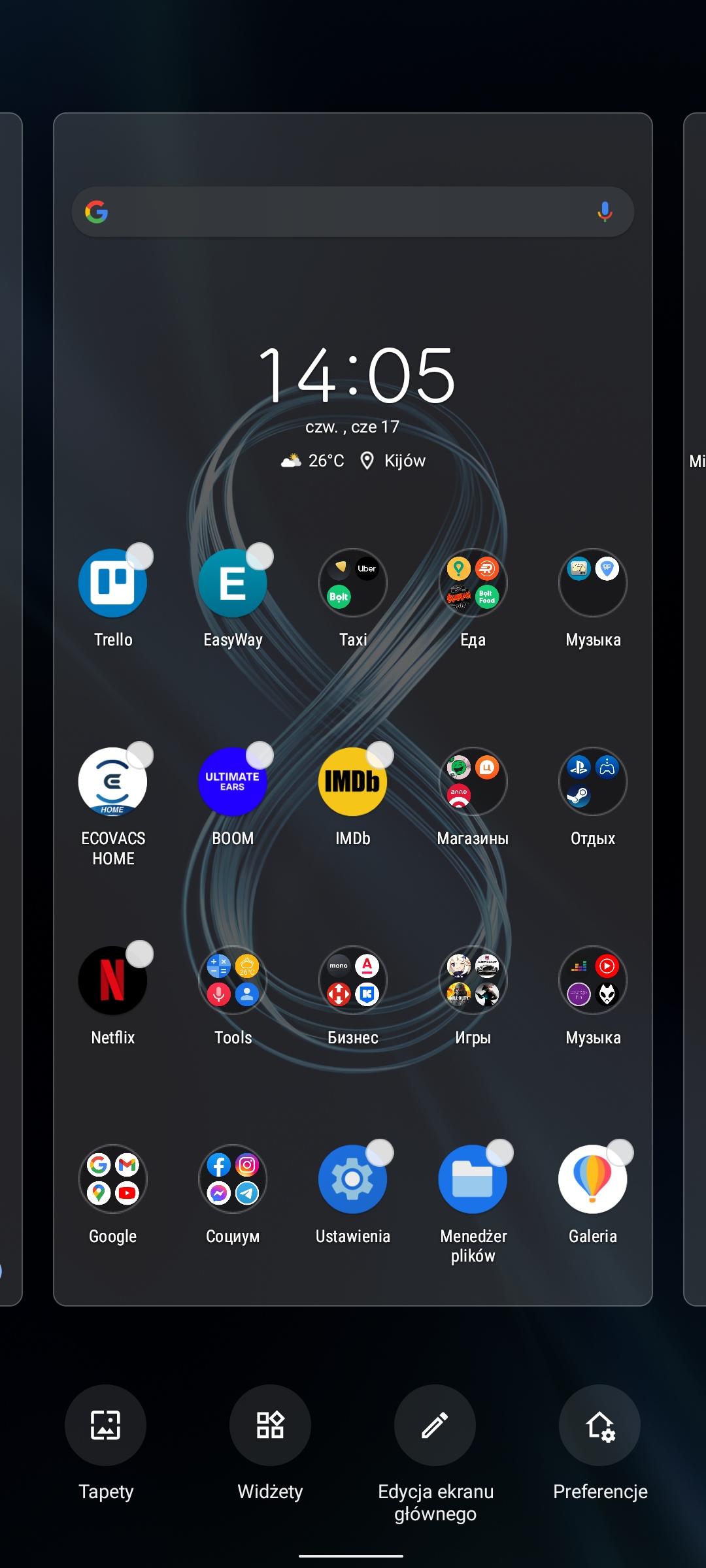Screen dimensions: 706x1568
Task: Open the IMDb app
Action: 353,781
